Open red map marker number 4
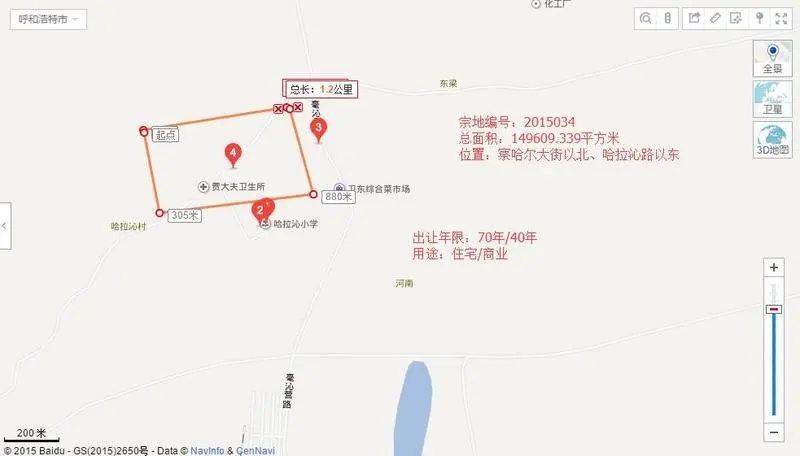 point(233,154)
